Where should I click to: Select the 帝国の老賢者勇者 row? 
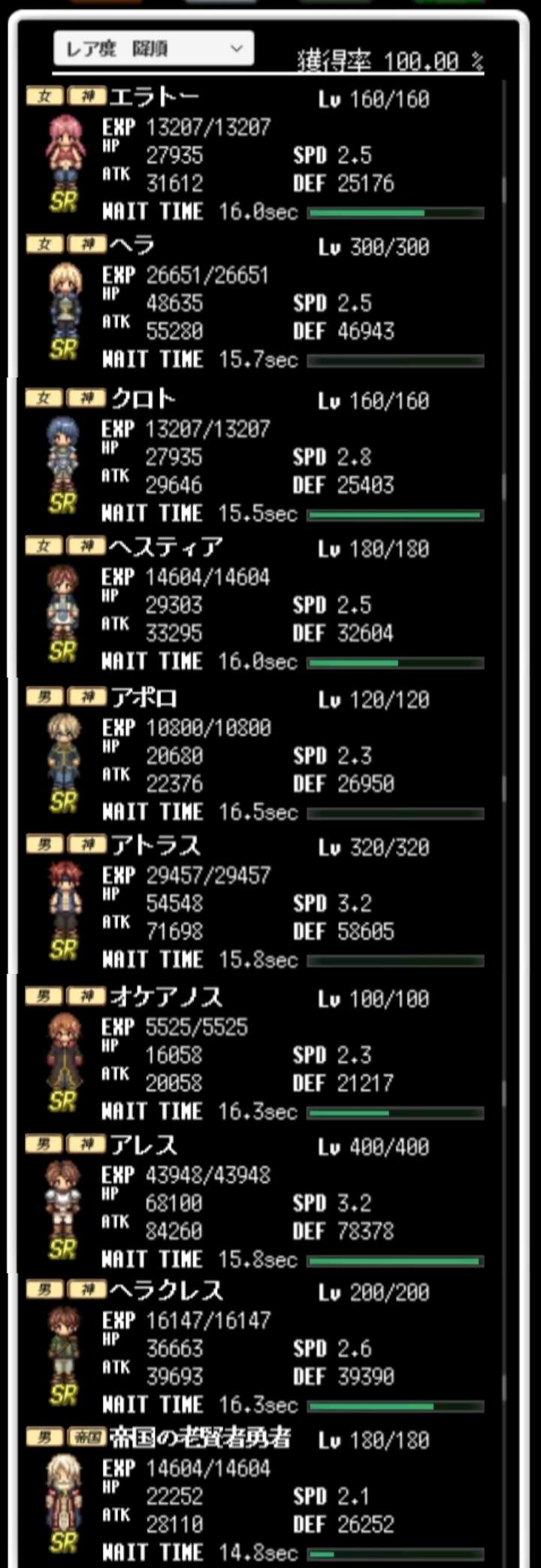[x=255, y=1497]
